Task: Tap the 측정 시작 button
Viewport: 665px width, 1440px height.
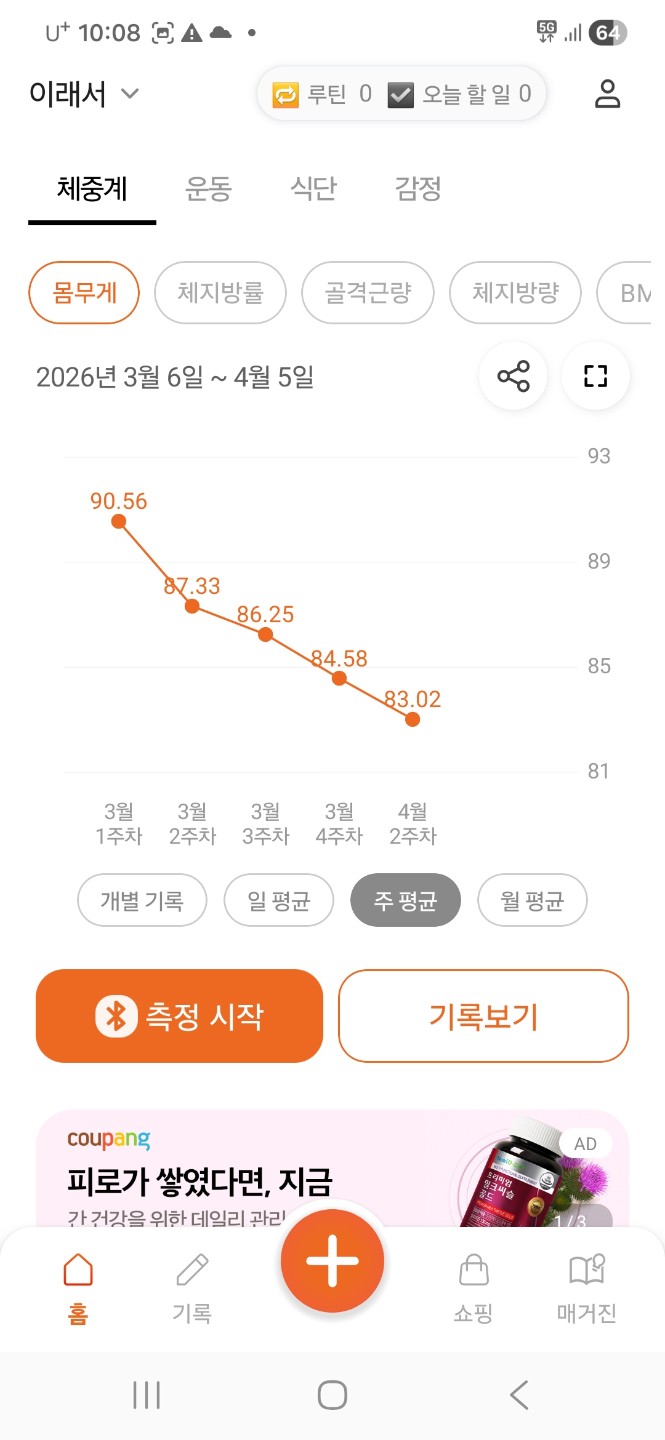Action: [x=179, y=1016]
